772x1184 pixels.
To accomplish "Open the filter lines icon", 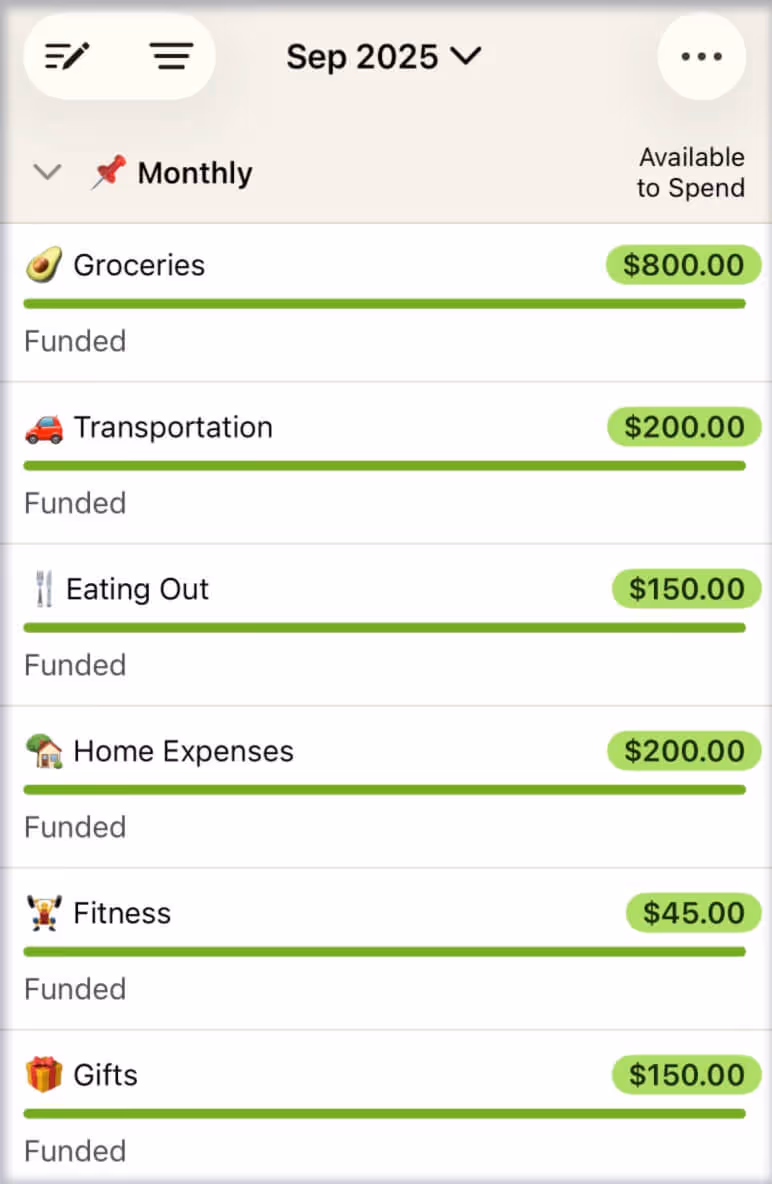I will tap(172, 57).
